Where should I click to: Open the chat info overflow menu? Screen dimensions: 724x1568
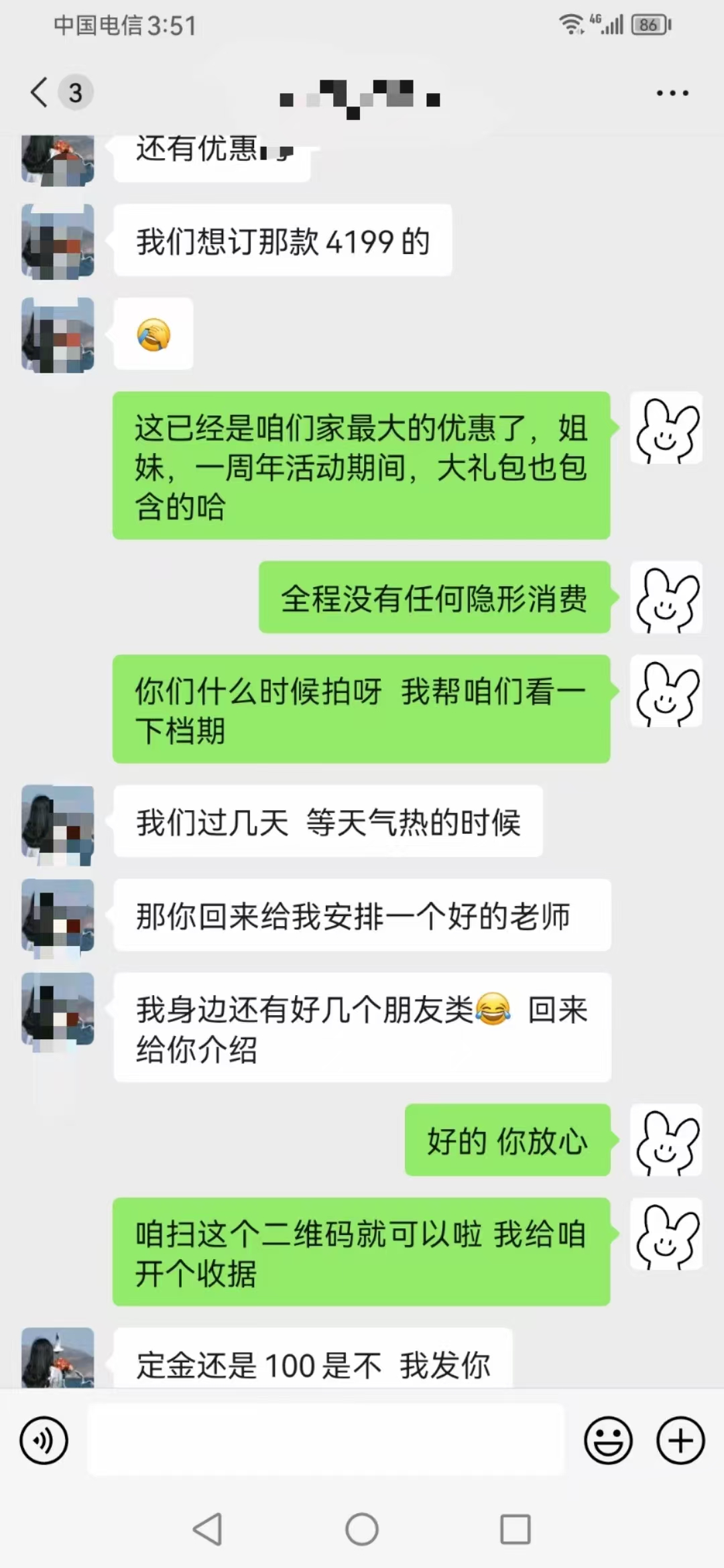pos(672,93)
